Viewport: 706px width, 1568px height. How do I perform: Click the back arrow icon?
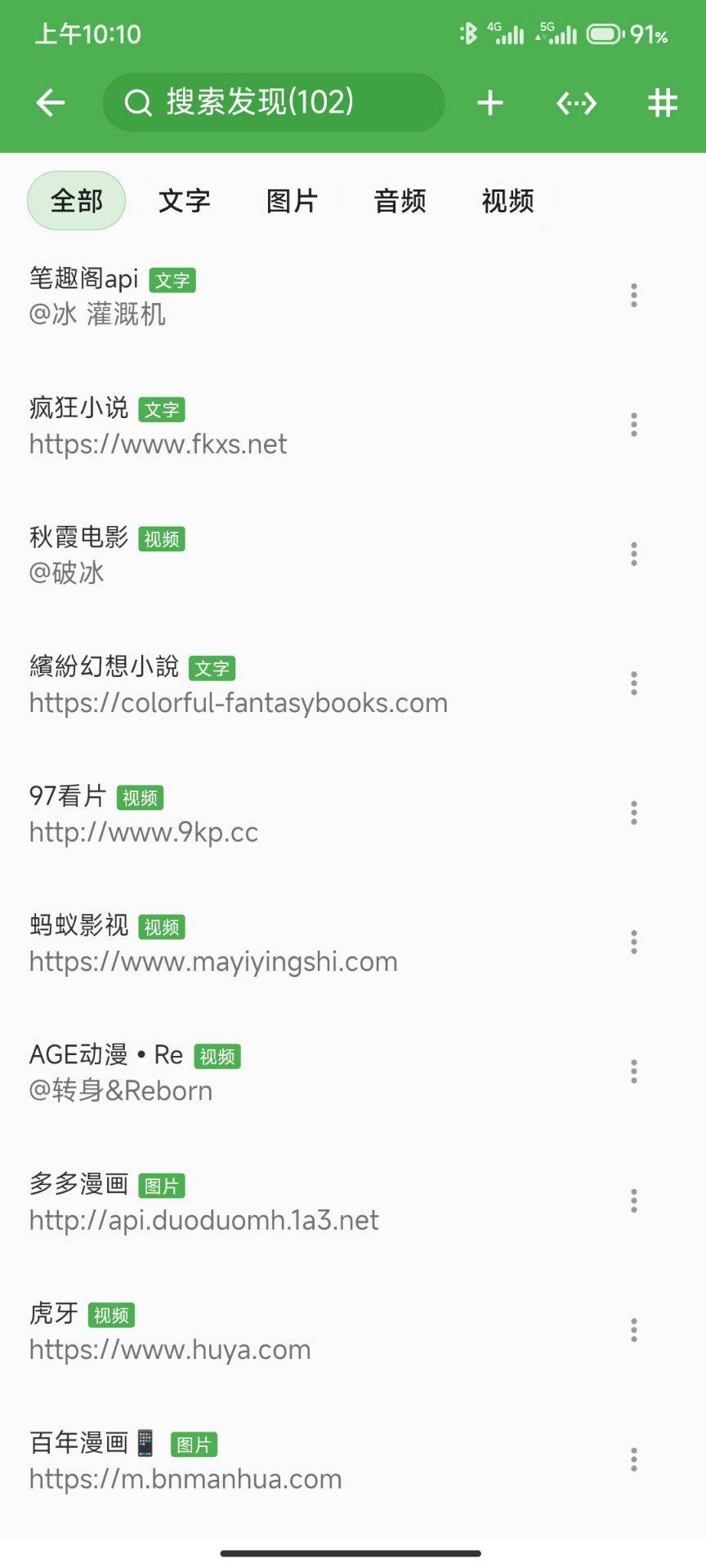pos(50,103)
